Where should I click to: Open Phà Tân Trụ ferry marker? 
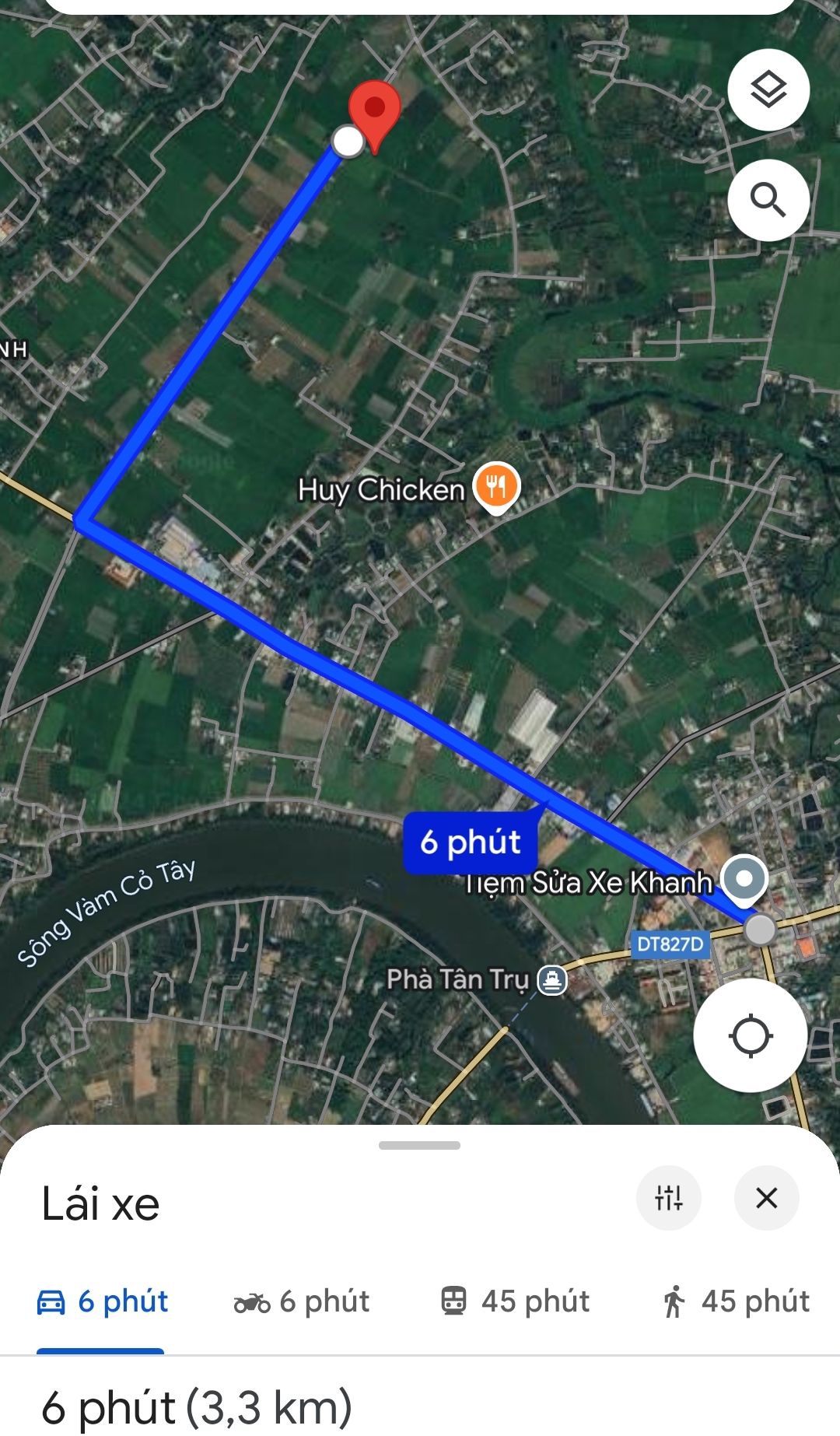552,979
